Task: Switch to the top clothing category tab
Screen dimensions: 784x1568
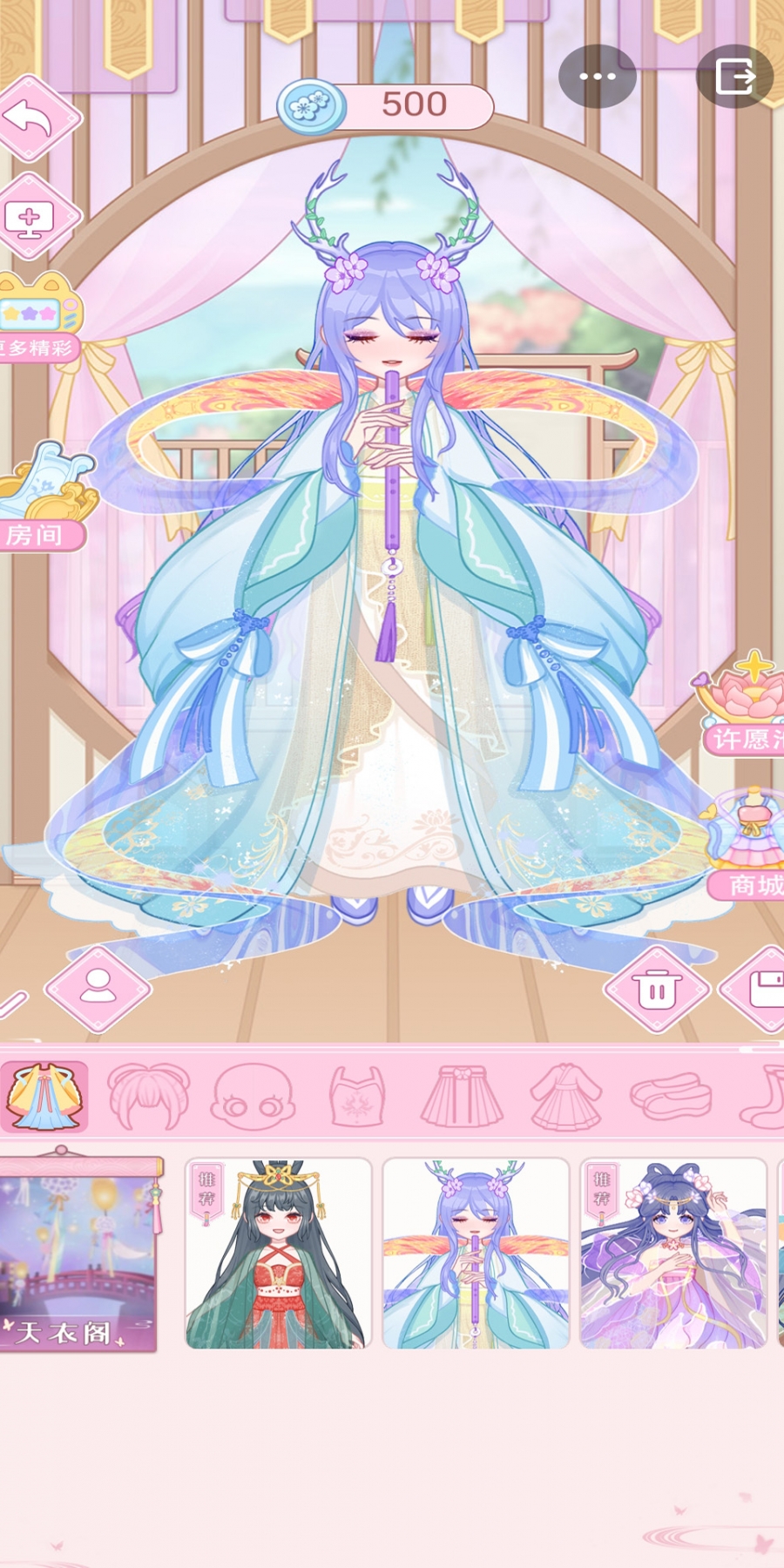Action: 357,1096
